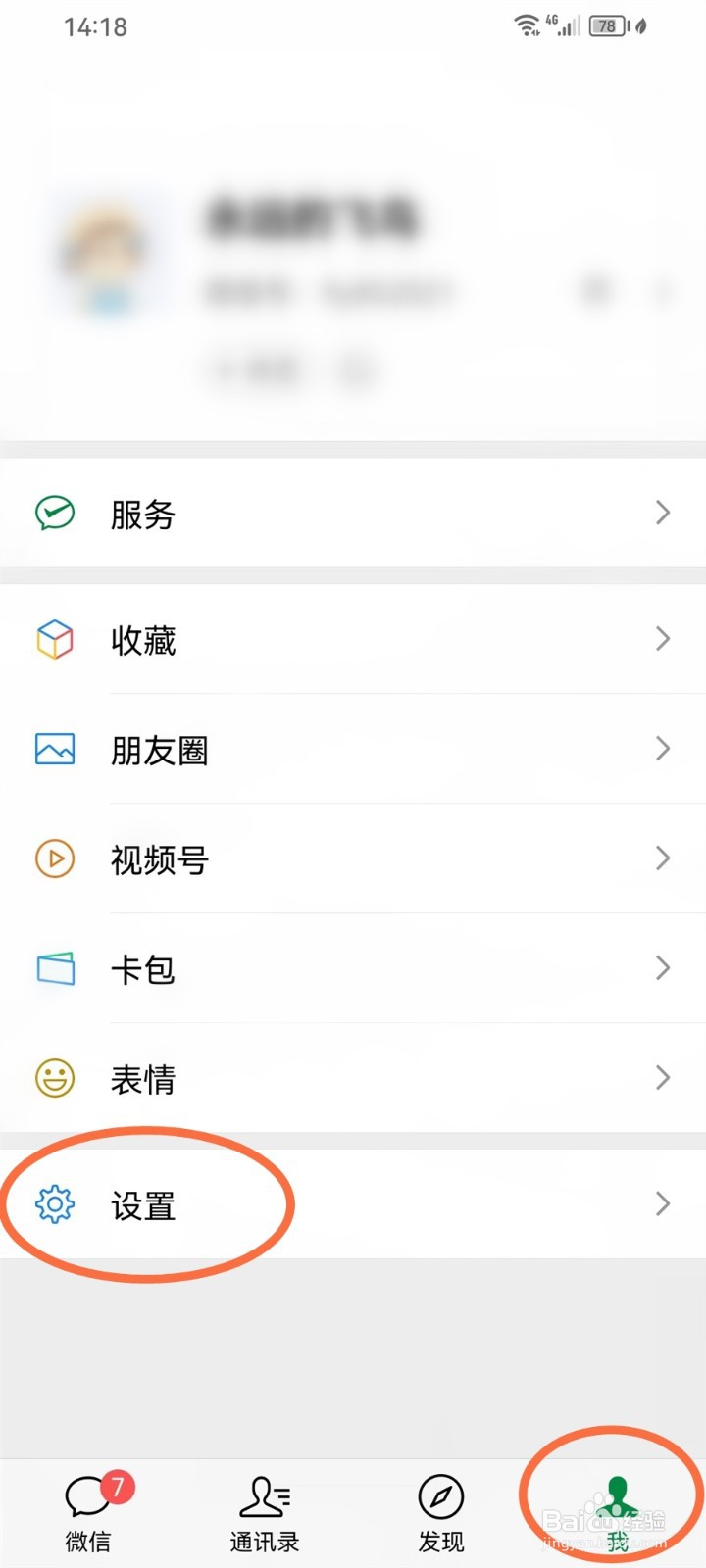
Task: Open 朋友圈 (Moments) photo icon
Action: click(x=55, y=750)
